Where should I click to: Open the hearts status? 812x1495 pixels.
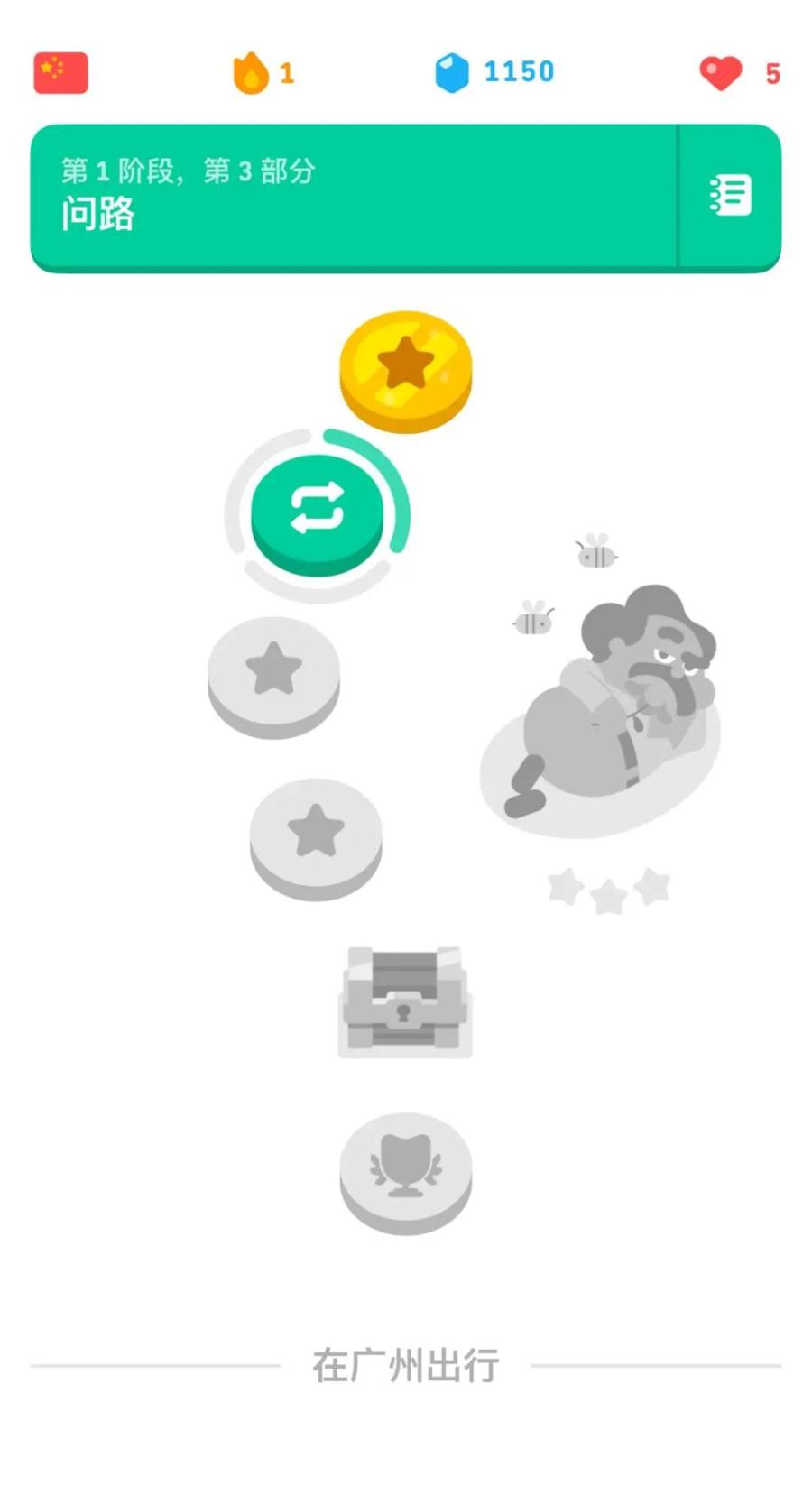(739, 73)
